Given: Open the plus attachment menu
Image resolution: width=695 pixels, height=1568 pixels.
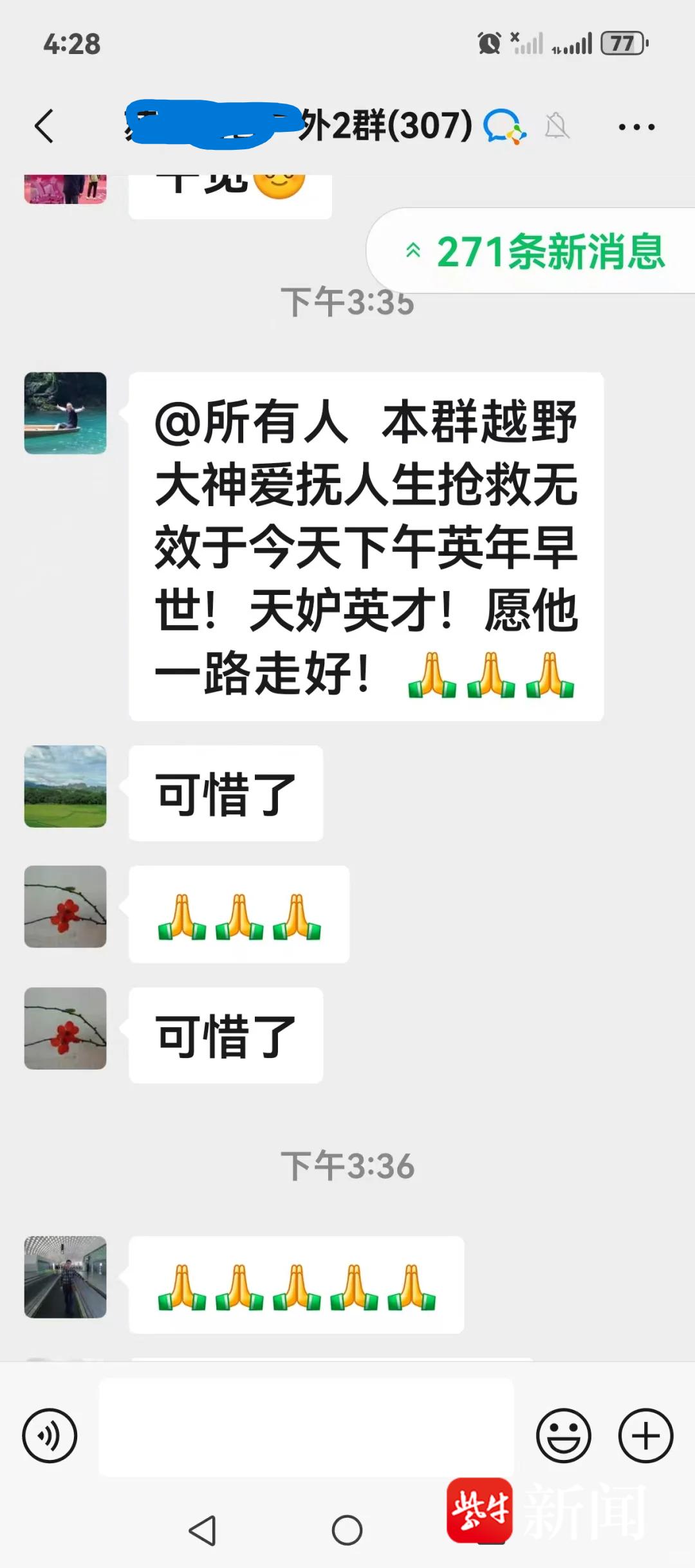Looking at the screenshot, I should 645,1435.
